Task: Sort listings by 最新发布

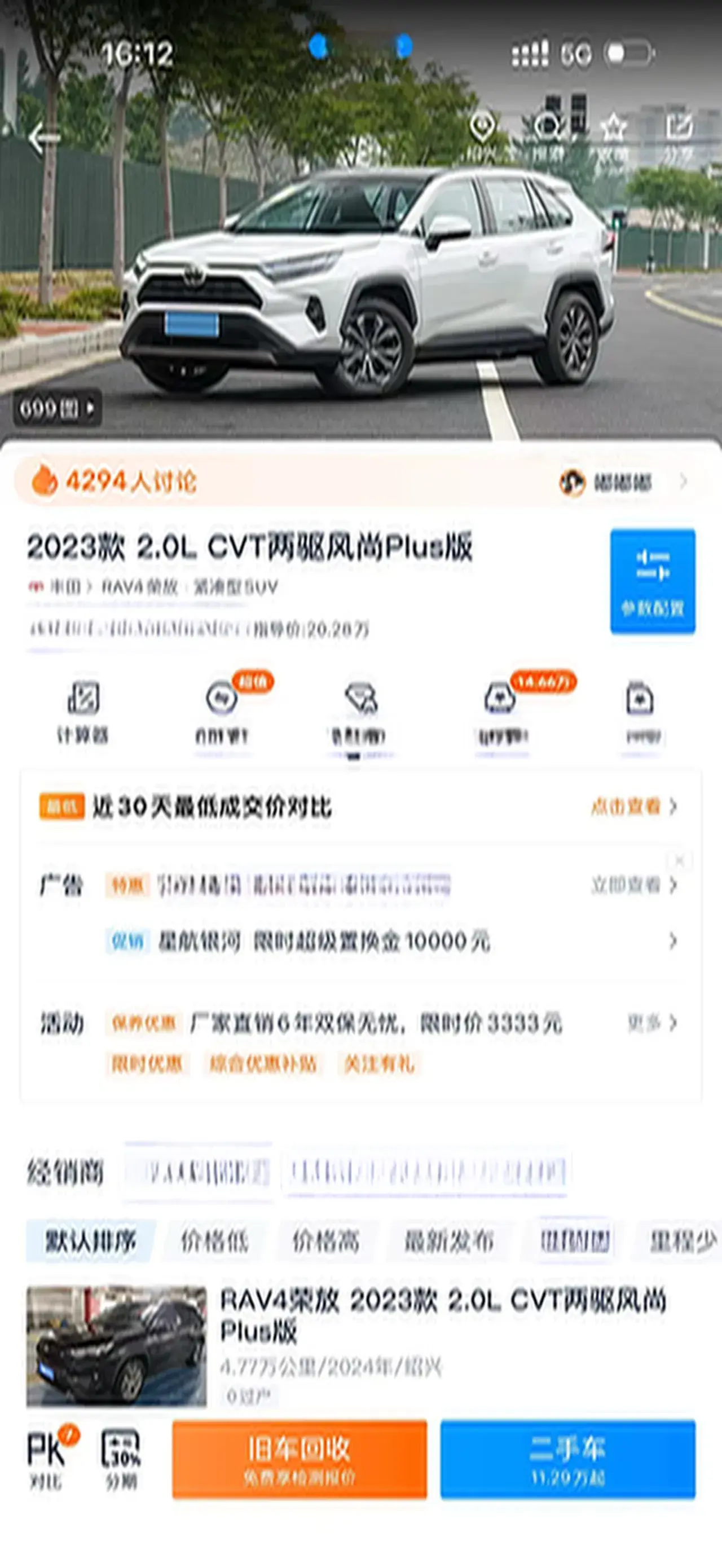Action: 448,1240
